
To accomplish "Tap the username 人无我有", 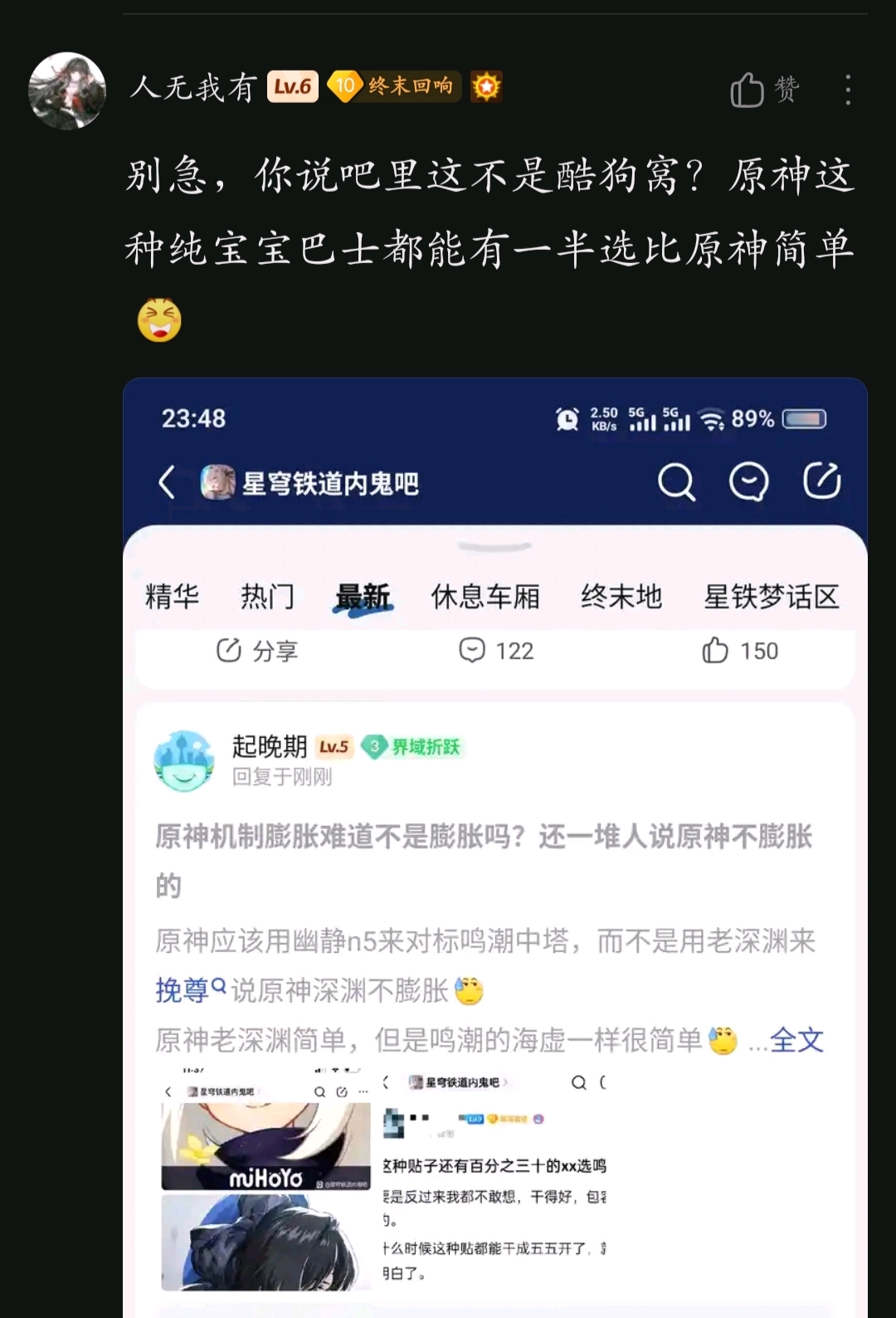I will (x=193, y=87).
